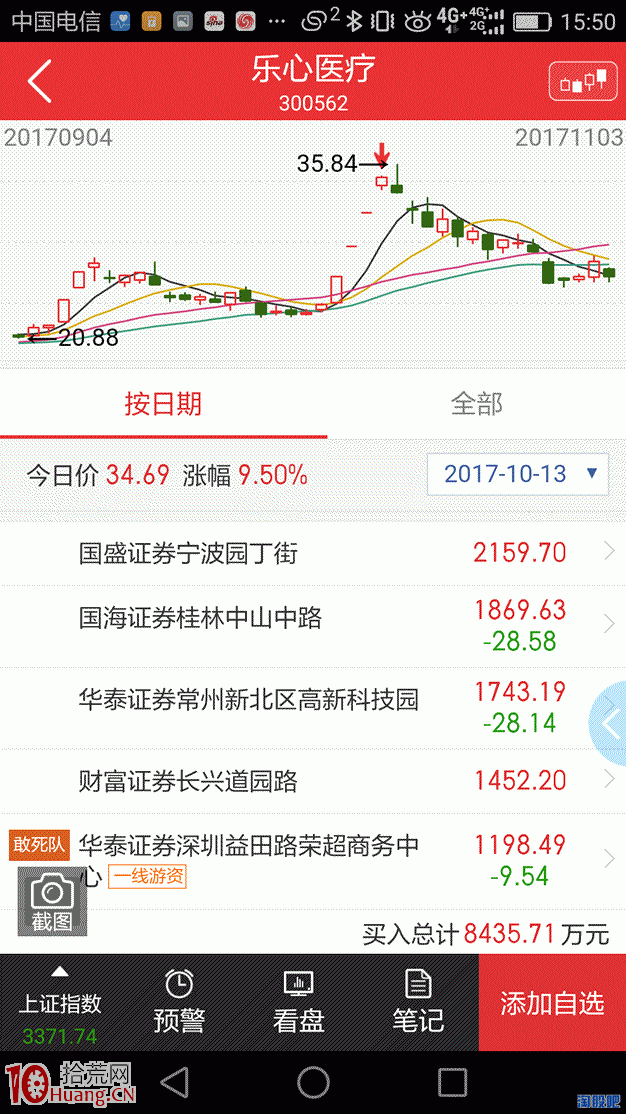The image size is (626, 1114).
Task: Tap the system home button
Action: point(313,1083)
